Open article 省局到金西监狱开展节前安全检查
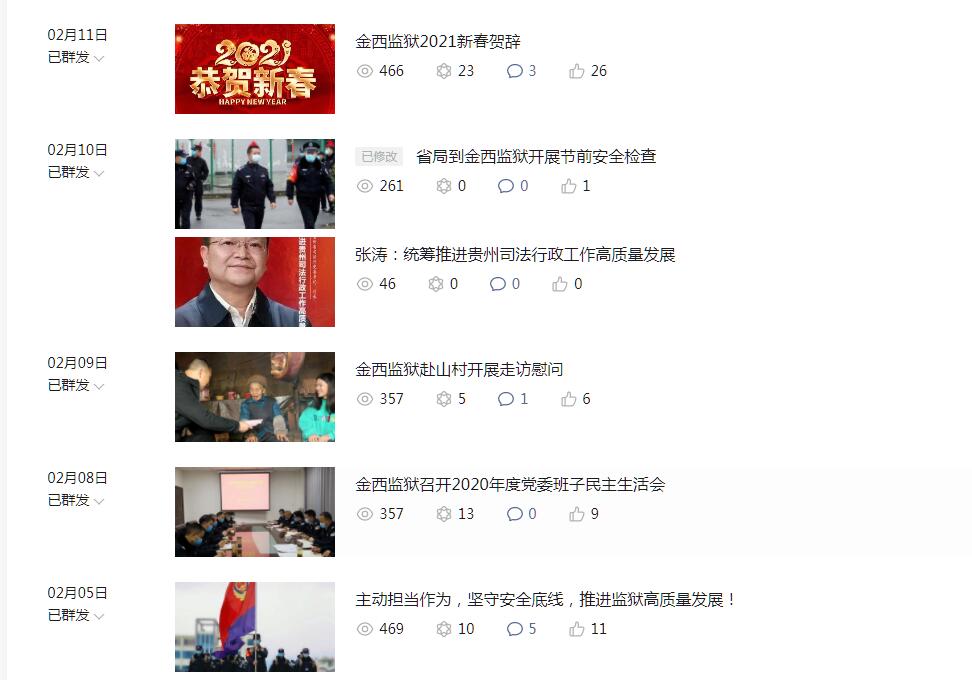Viewport: 972px width, 680px height. 536,157
